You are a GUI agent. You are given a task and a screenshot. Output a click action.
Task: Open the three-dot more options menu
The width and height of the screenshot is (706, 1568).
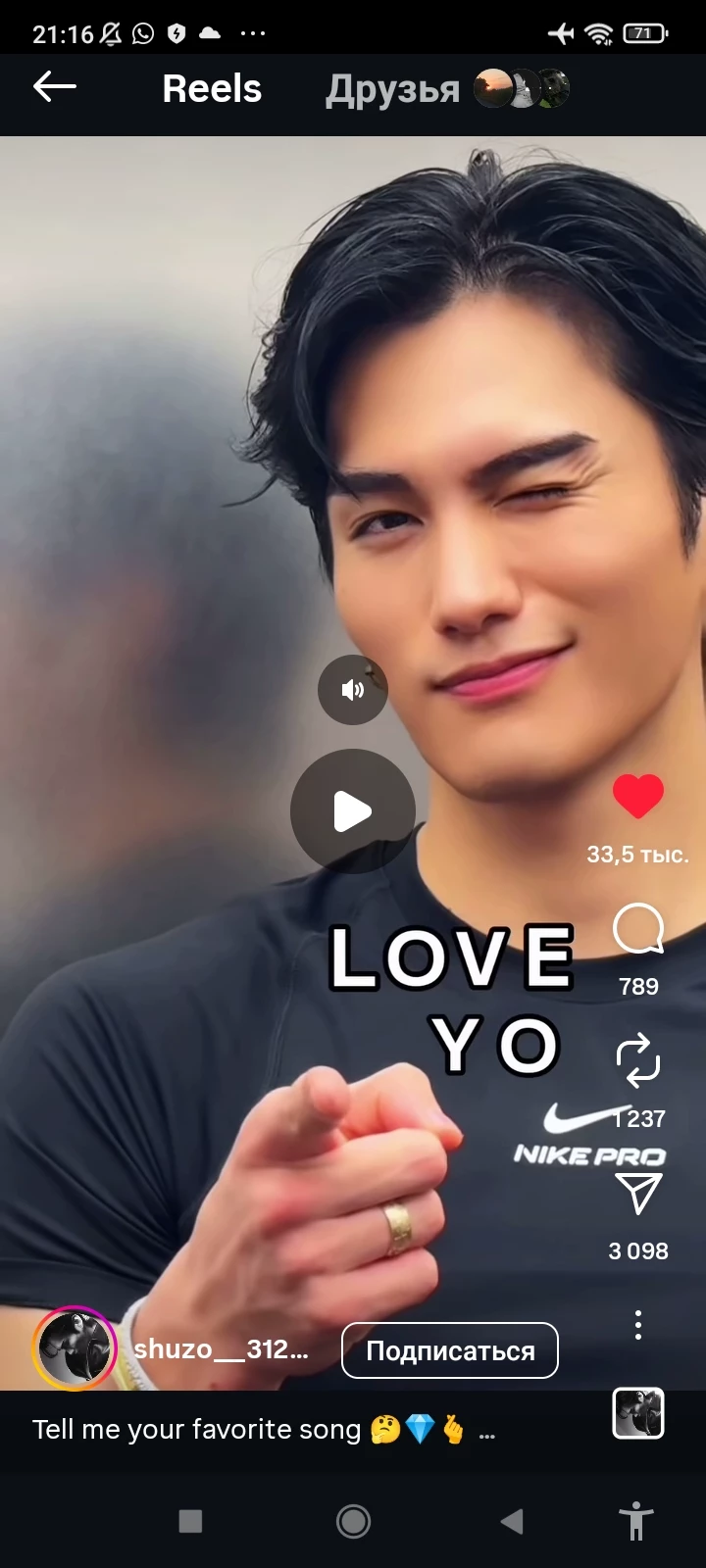point(638,1325)
